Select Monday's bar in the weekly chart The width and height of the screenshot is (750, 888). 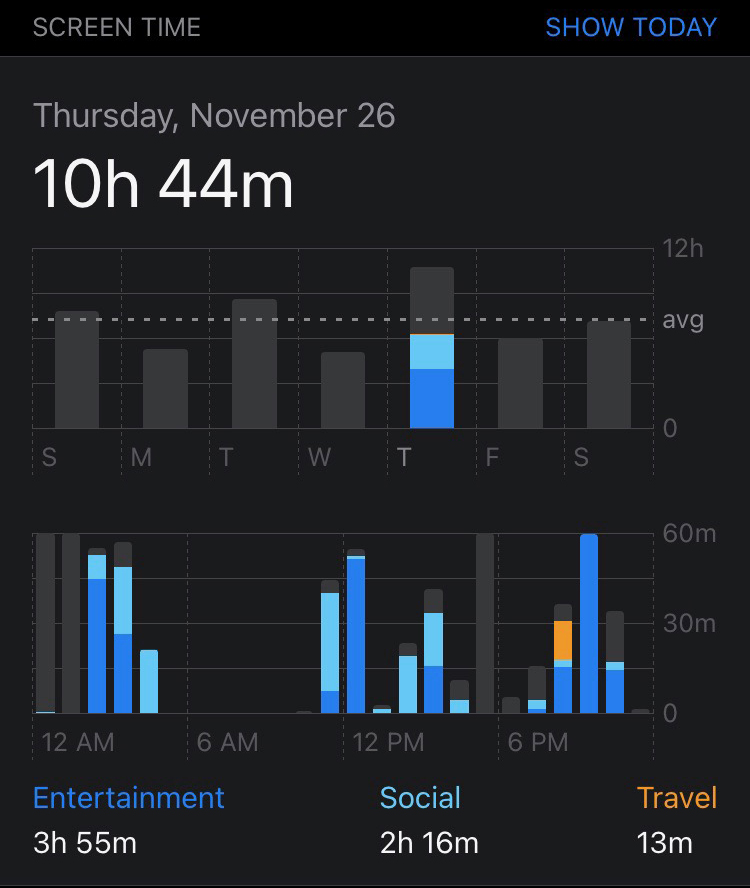point(165,389)
